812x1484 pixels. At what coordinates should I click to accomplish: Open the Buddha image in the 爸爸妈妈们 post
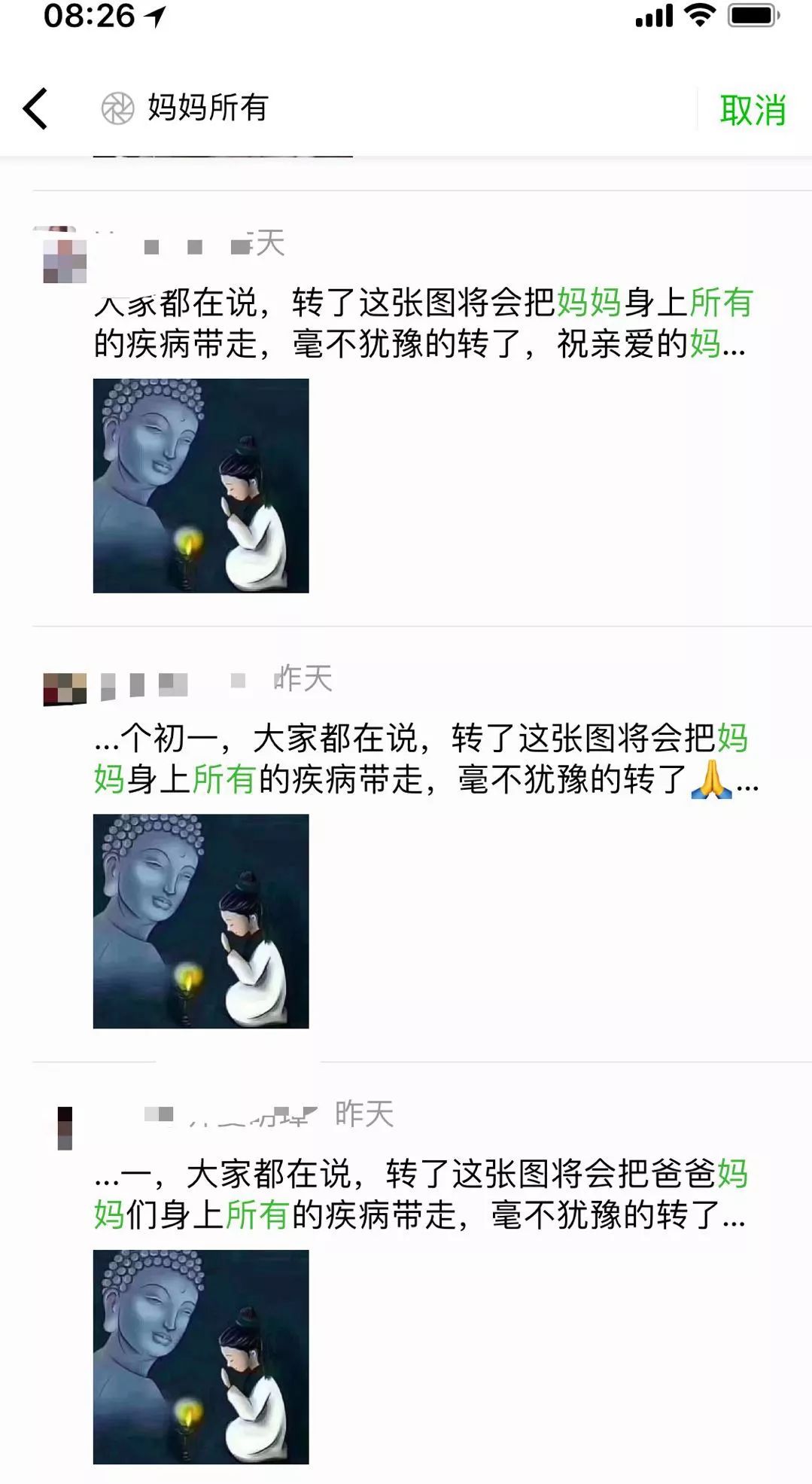[201, 1357]
